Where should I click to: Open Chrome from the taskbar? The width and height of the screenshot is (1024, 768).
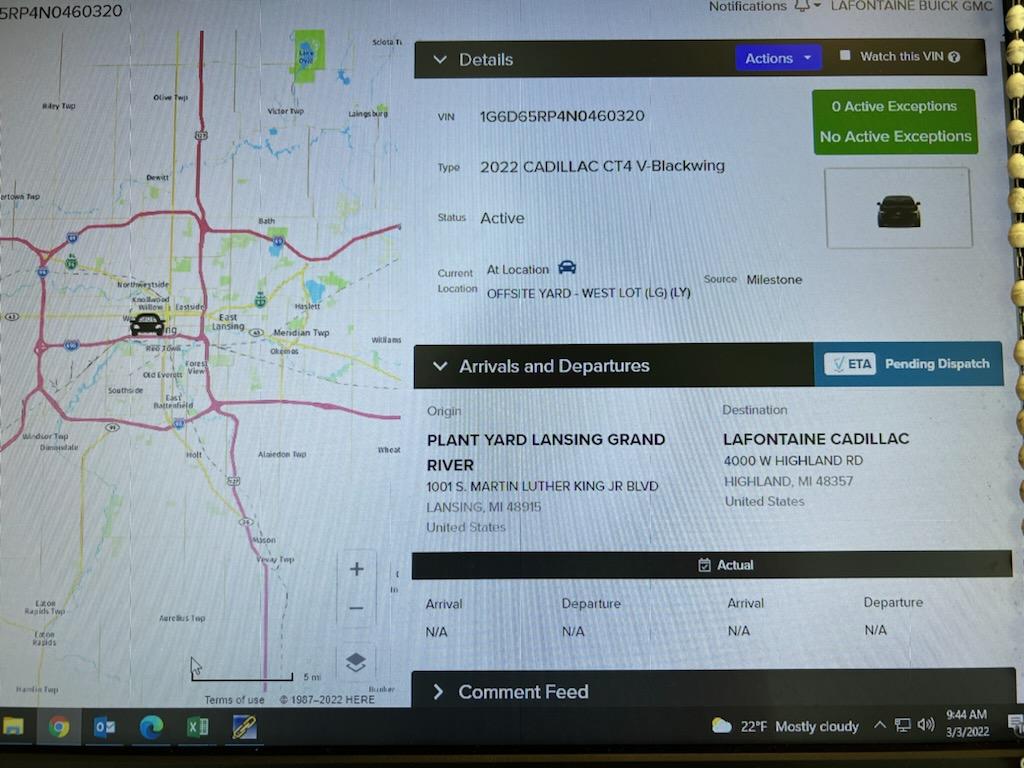click(59, 727)
